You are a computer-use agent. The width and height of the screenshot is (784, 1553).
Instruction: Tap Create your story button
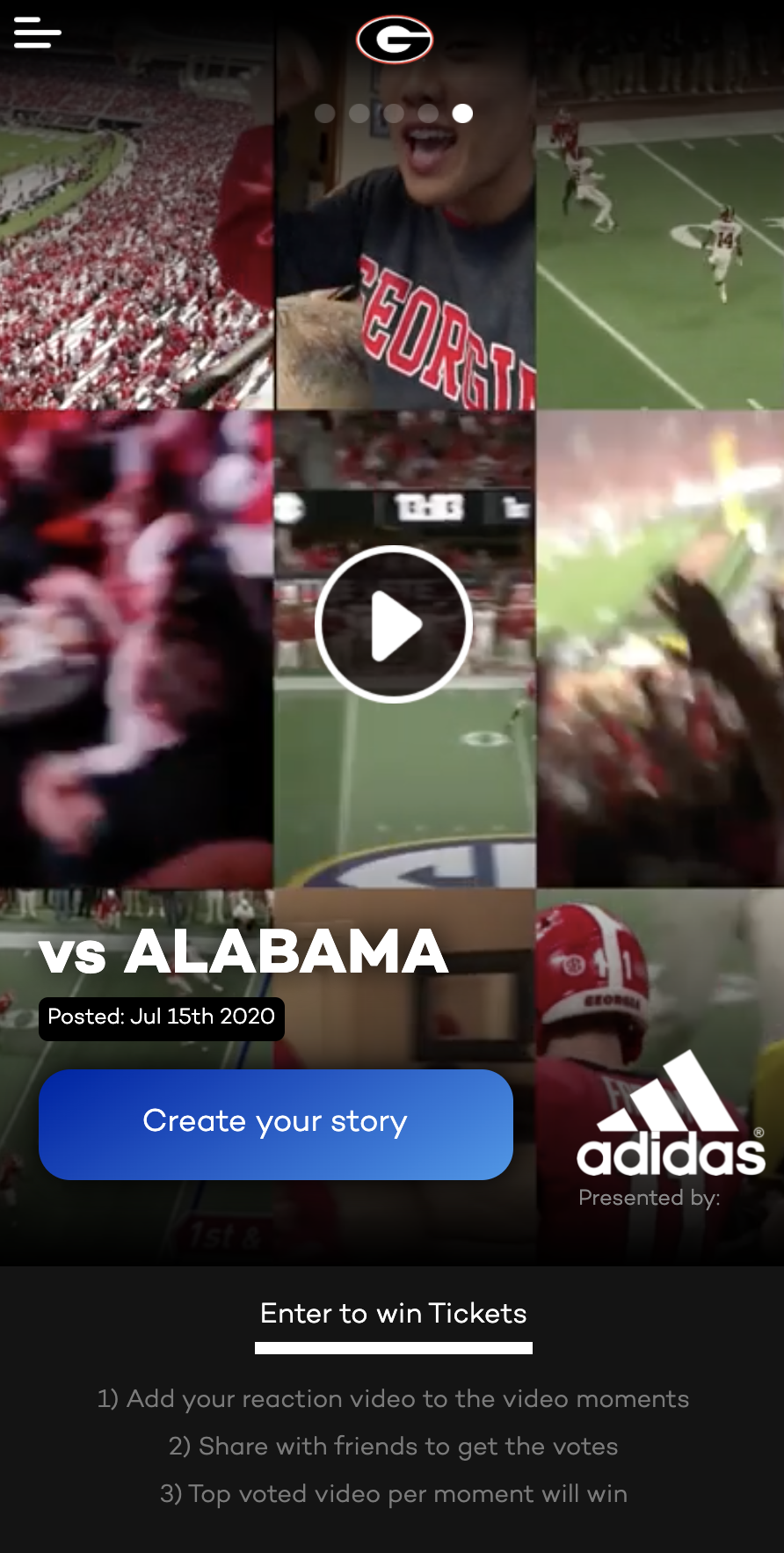pos(275,1124)
